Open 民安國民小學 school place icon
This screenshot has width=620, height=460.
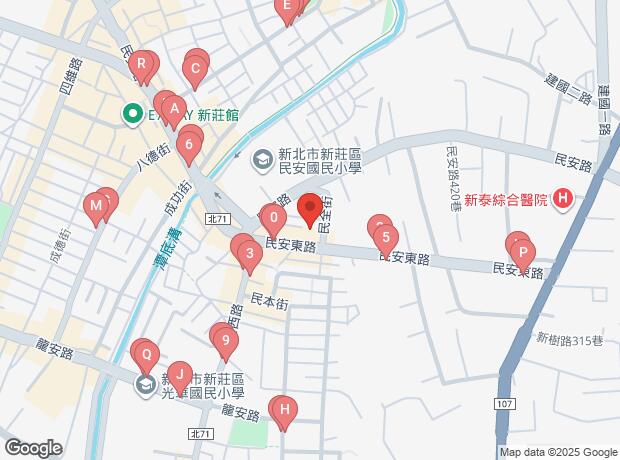261,157
